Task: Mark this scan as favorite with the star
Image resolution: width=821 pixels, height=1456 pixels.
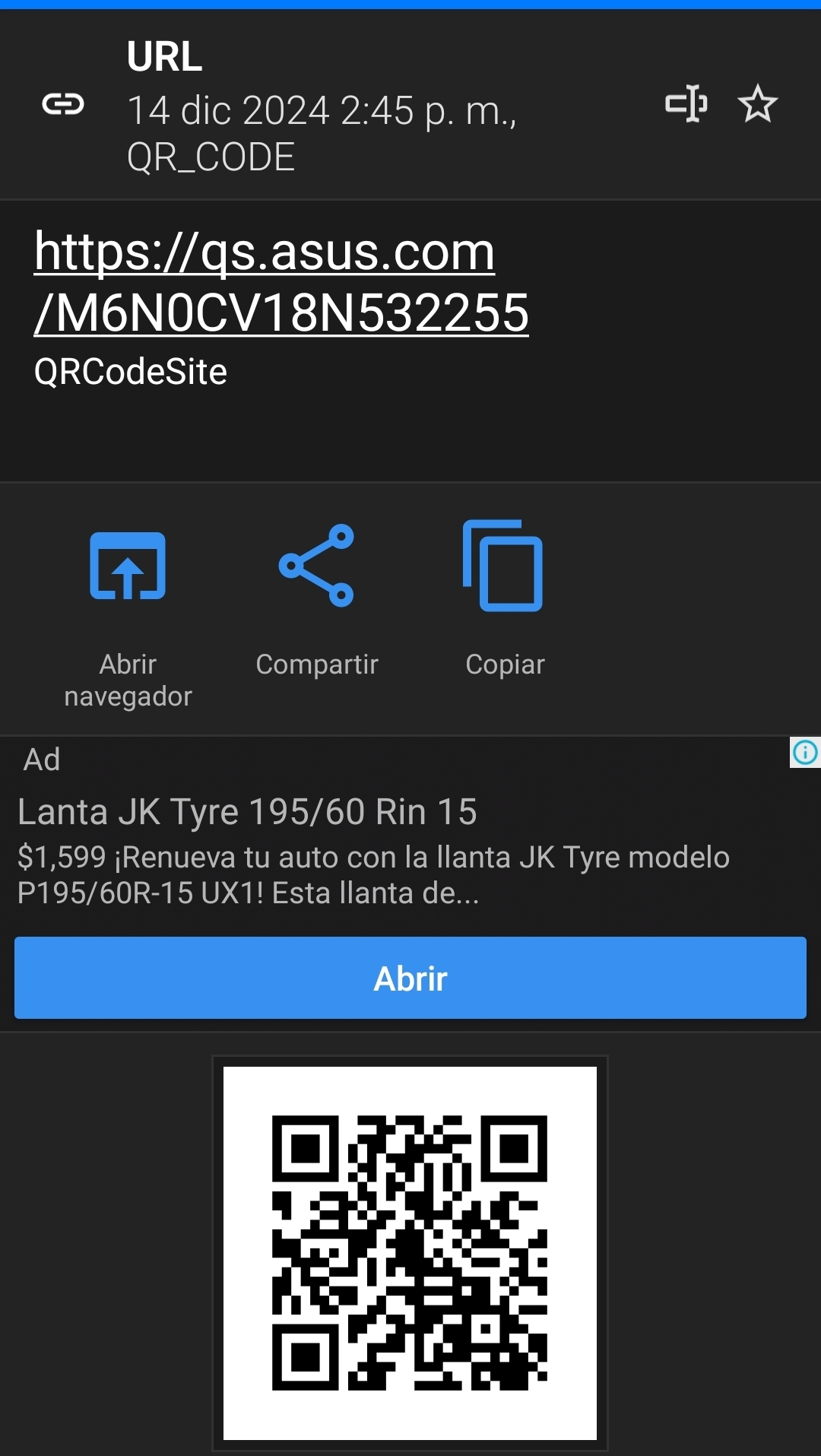Action: point(757,104)
